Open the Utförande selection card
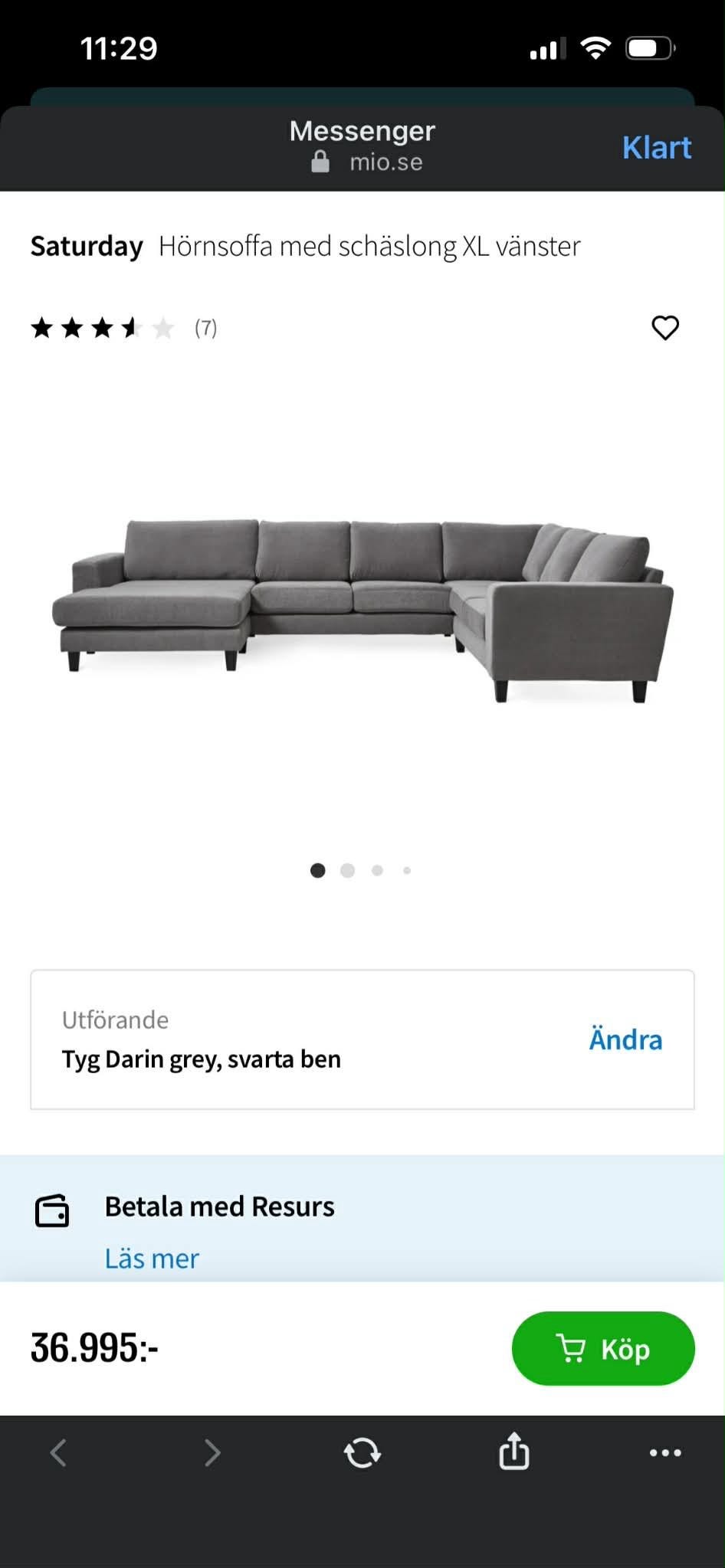Image resolution: width=725 pixels, height=1568 pixels. pyautogui.click(x=362, y=1039)
